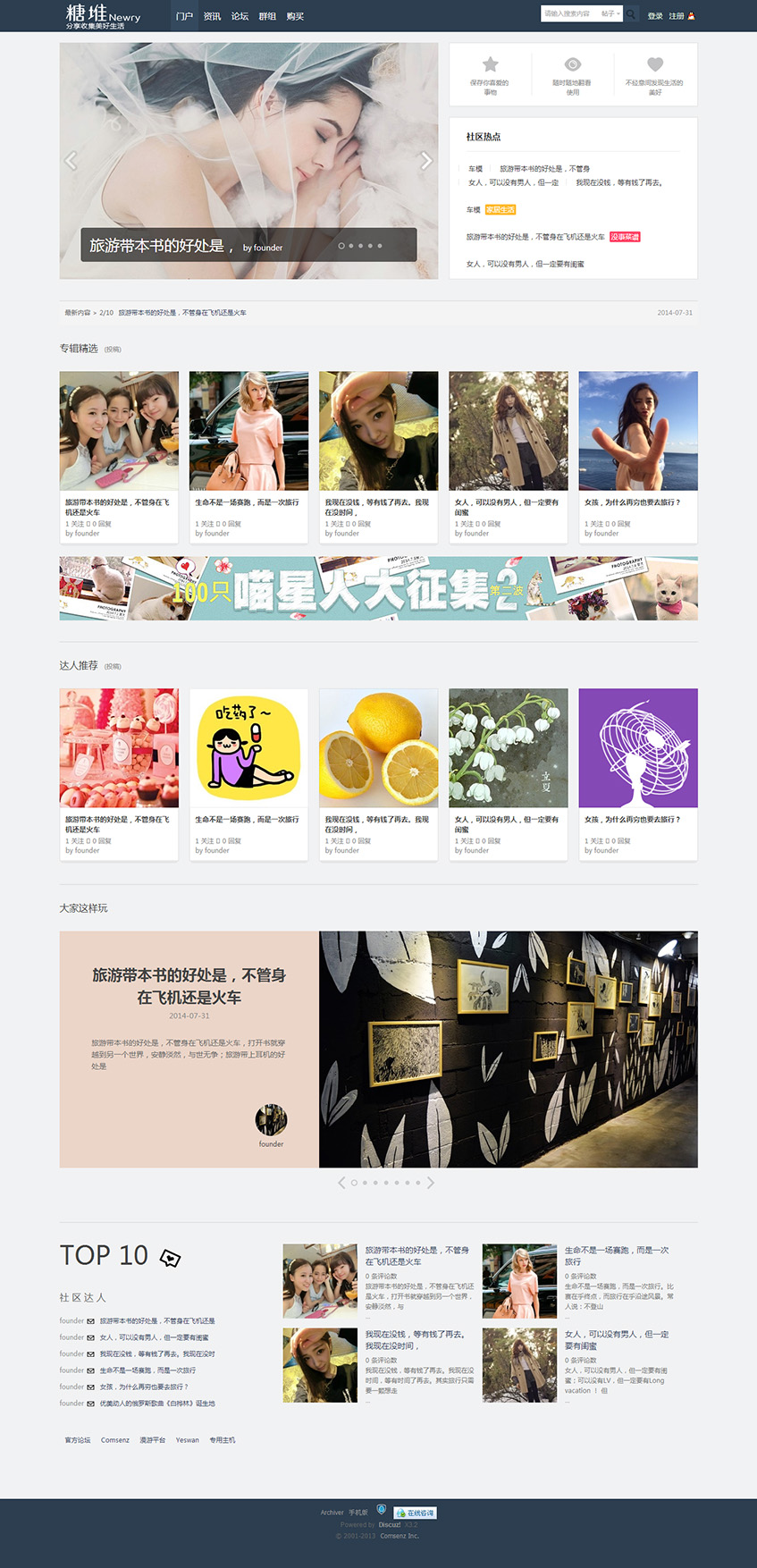Open the founder avatar in 大家这样玩
757x1568 pixels.
[x=271, y=1119]
